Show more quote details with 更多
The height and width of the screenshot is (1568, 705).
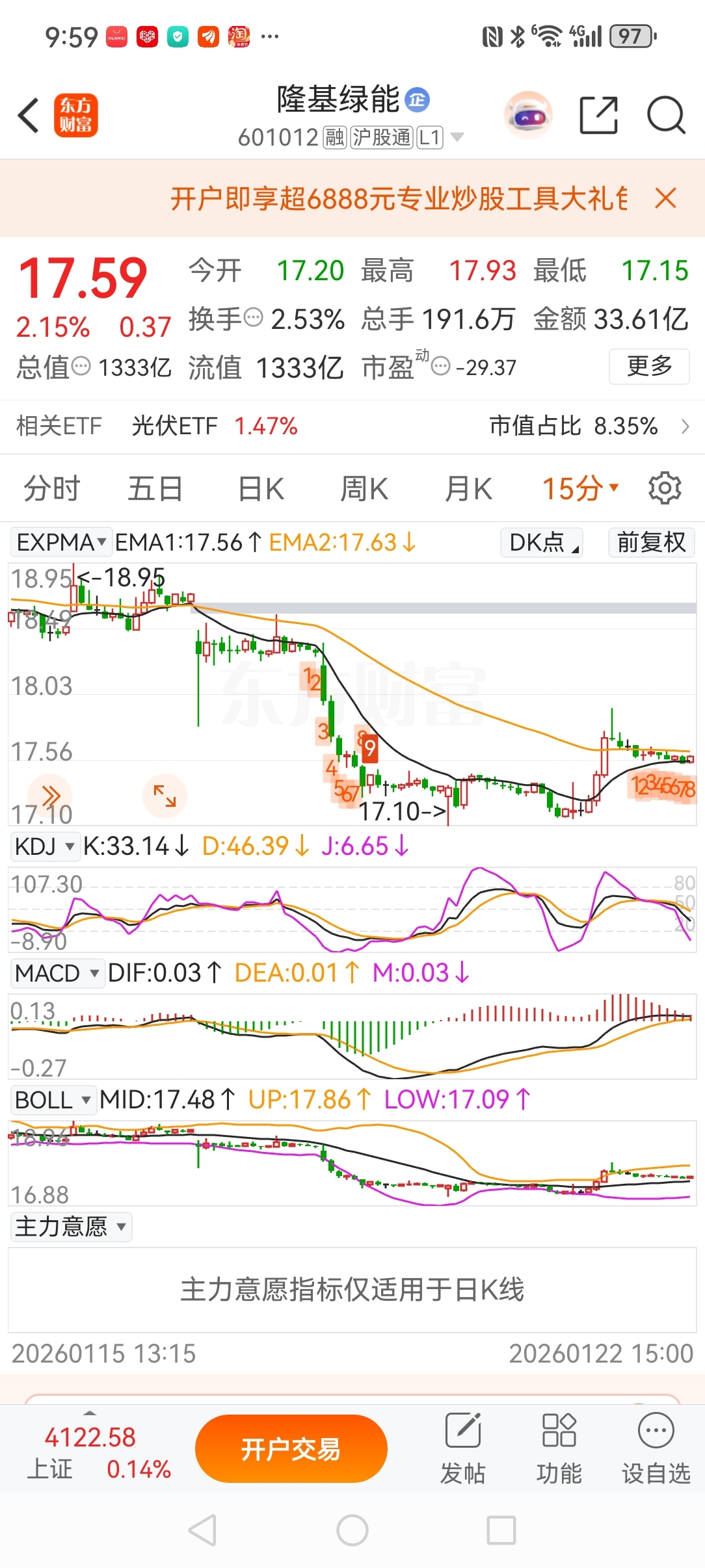point(648,366)
